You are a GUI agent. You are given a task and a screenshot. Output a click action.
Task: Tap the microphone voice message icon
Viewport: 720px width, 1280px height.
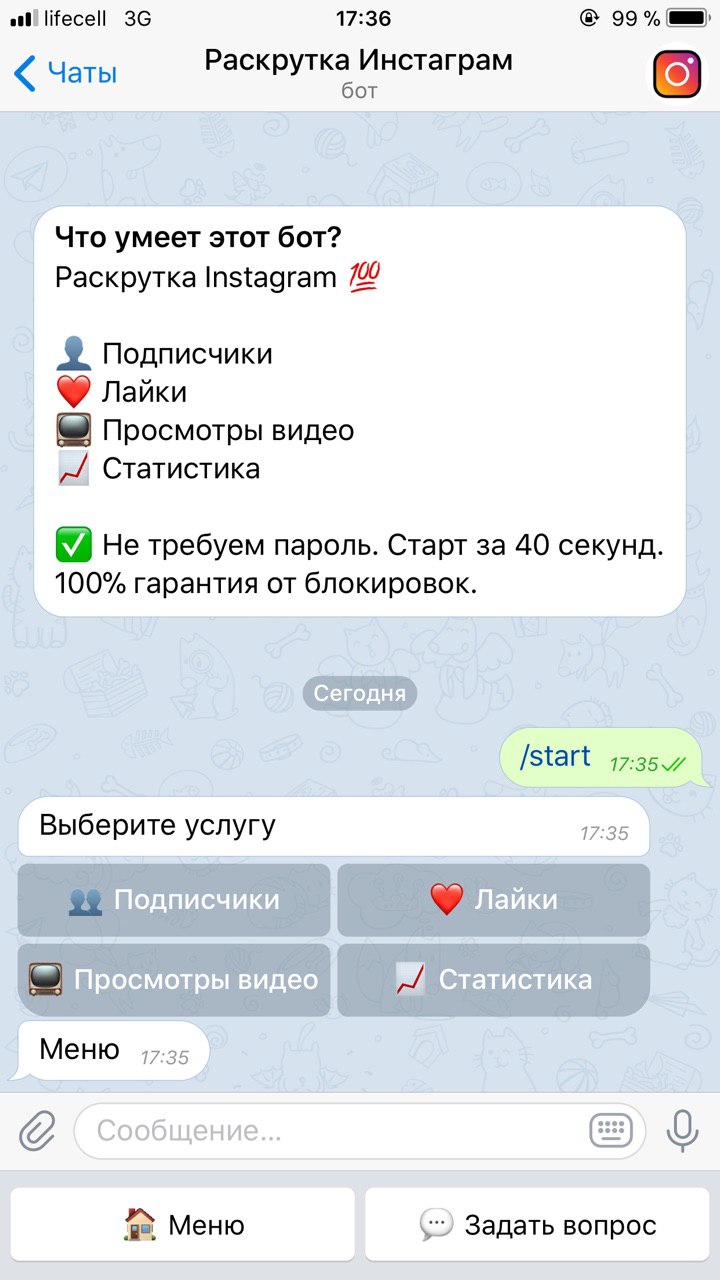[683, 1131]
